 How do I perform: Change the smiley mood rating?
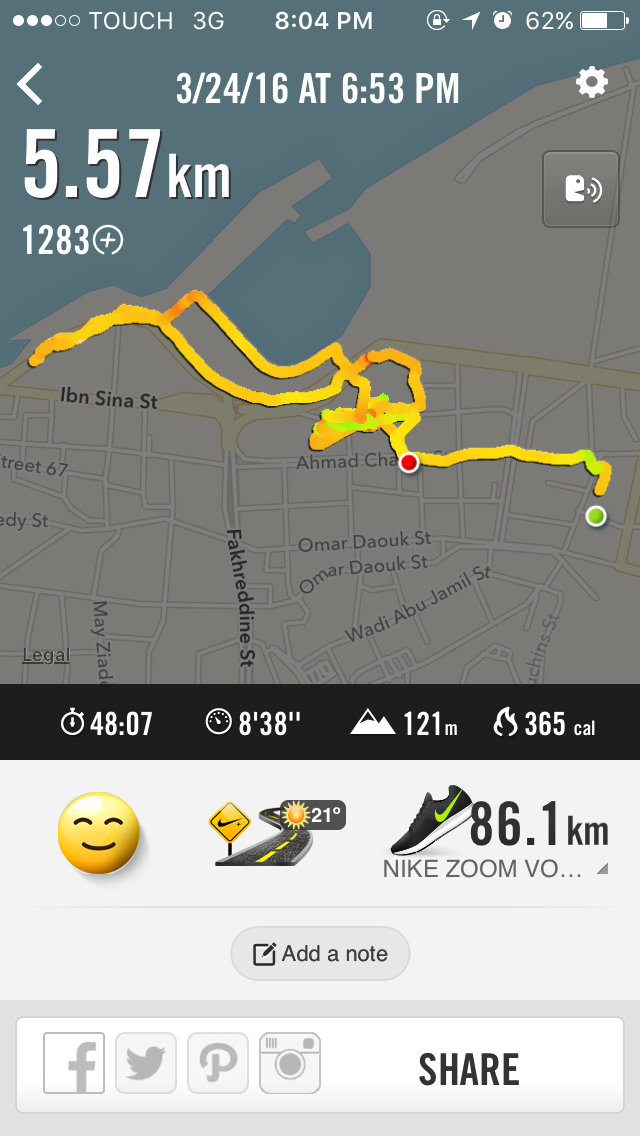click(x=98, y=832)
